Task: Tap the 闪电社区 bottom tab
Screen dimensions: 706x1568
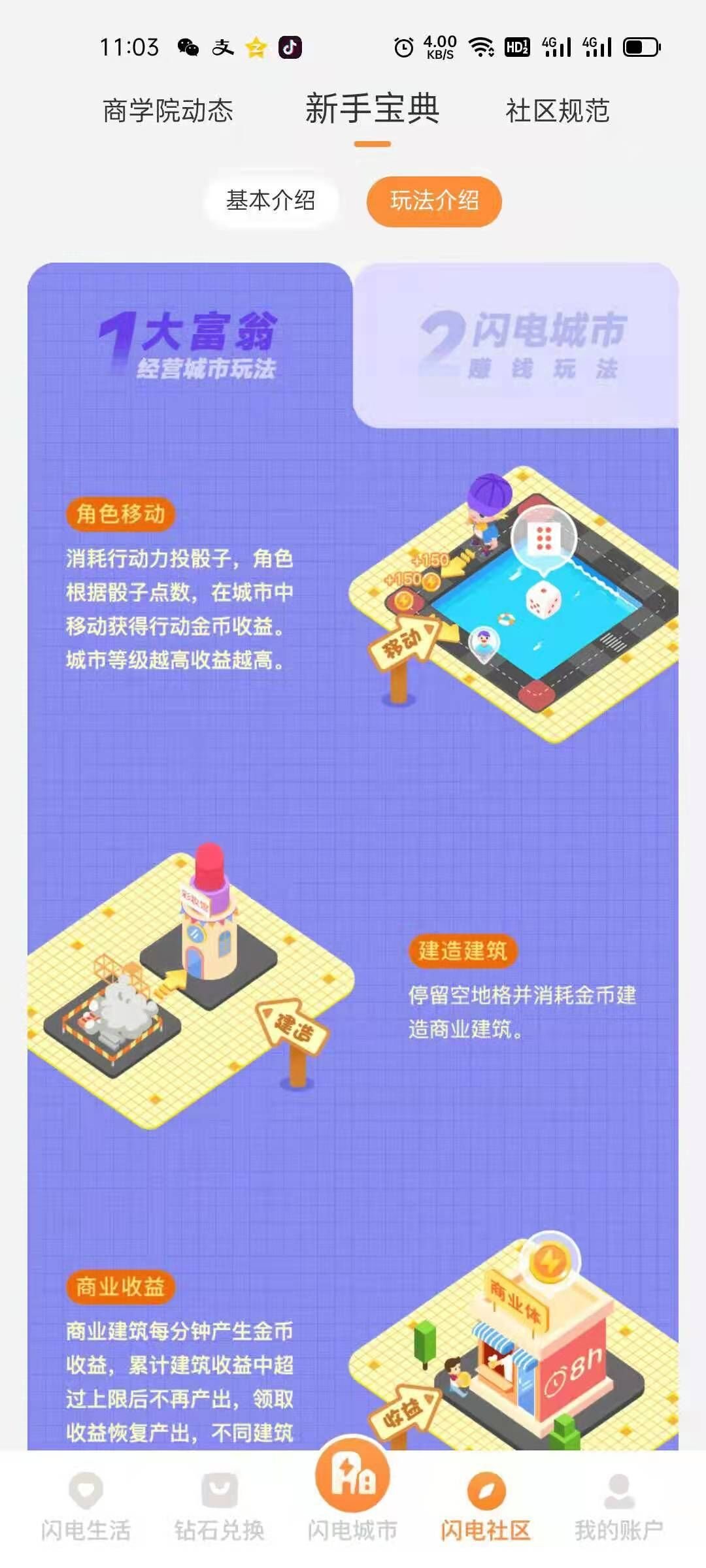Action: 486,1506
